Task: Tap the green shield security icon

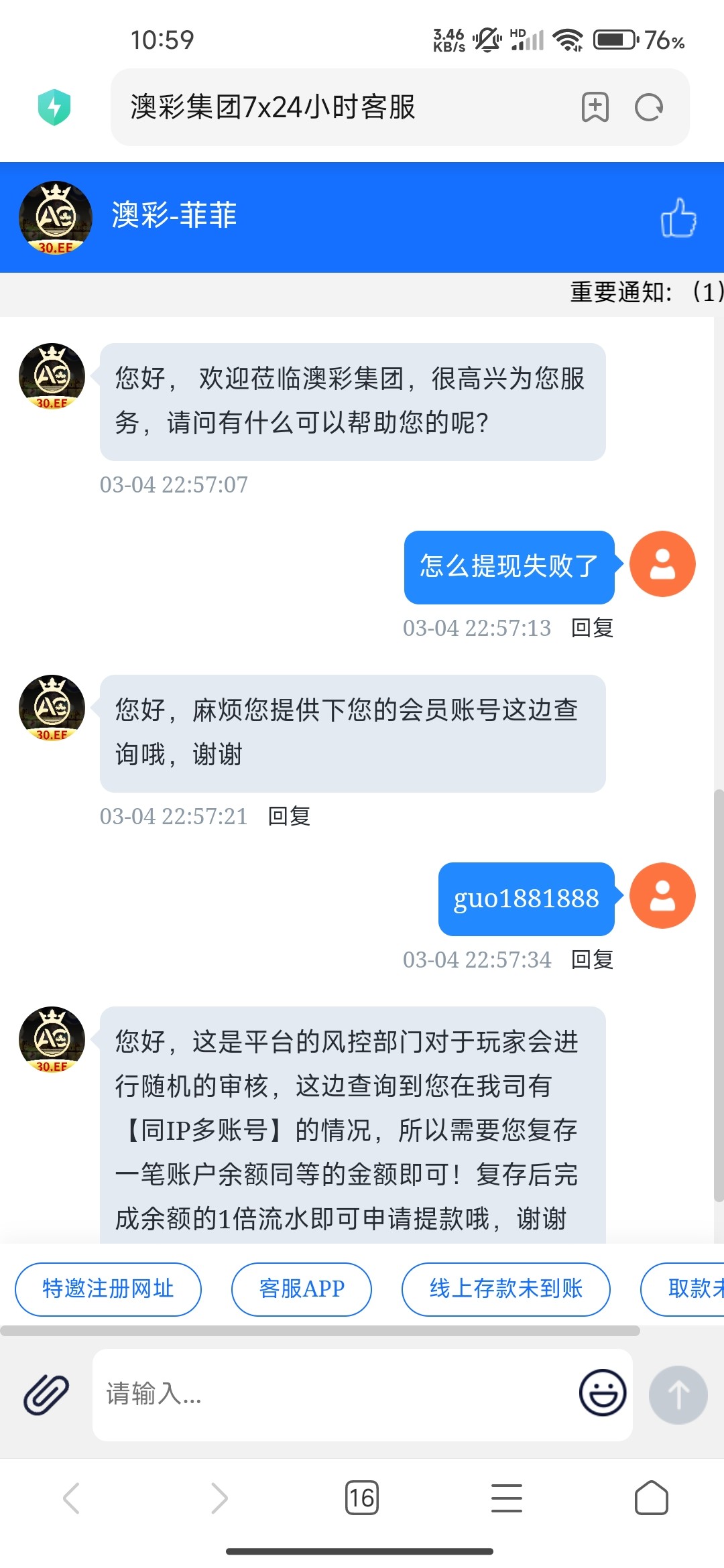Action: pyautogui.click(x=54, y=107)
